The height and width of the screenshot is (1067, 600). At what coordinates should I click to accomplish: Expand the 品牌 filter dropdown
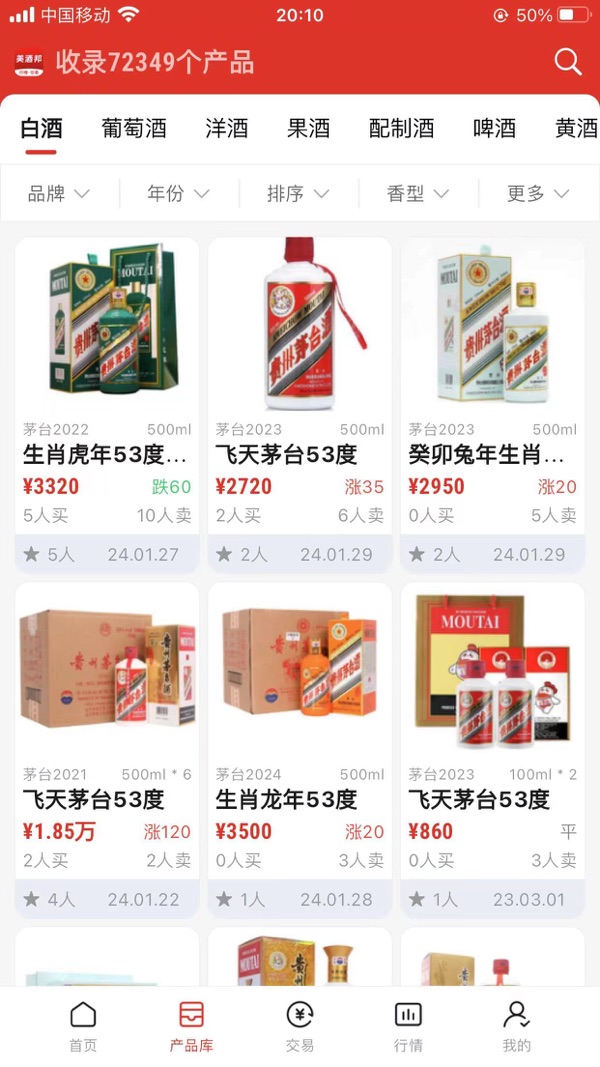[59, 193]
